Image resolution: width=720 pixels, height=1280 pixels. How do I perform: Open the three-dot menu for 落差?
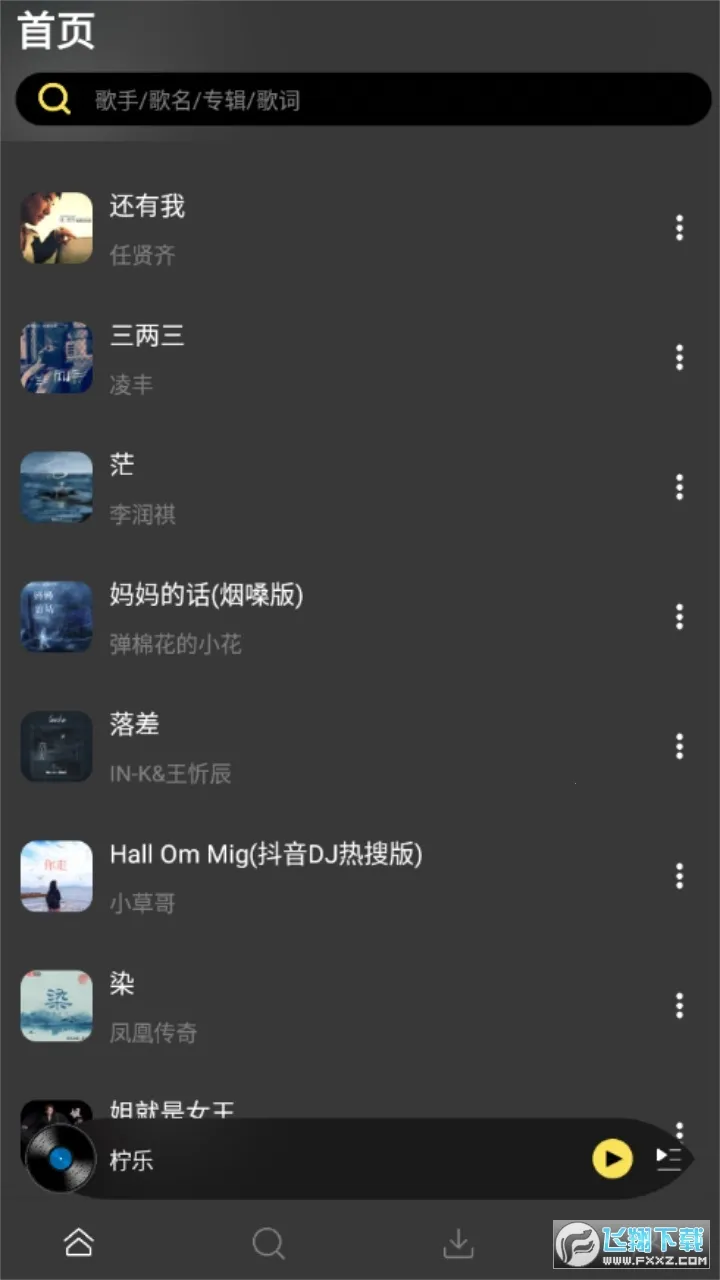[x=678, y=747]
